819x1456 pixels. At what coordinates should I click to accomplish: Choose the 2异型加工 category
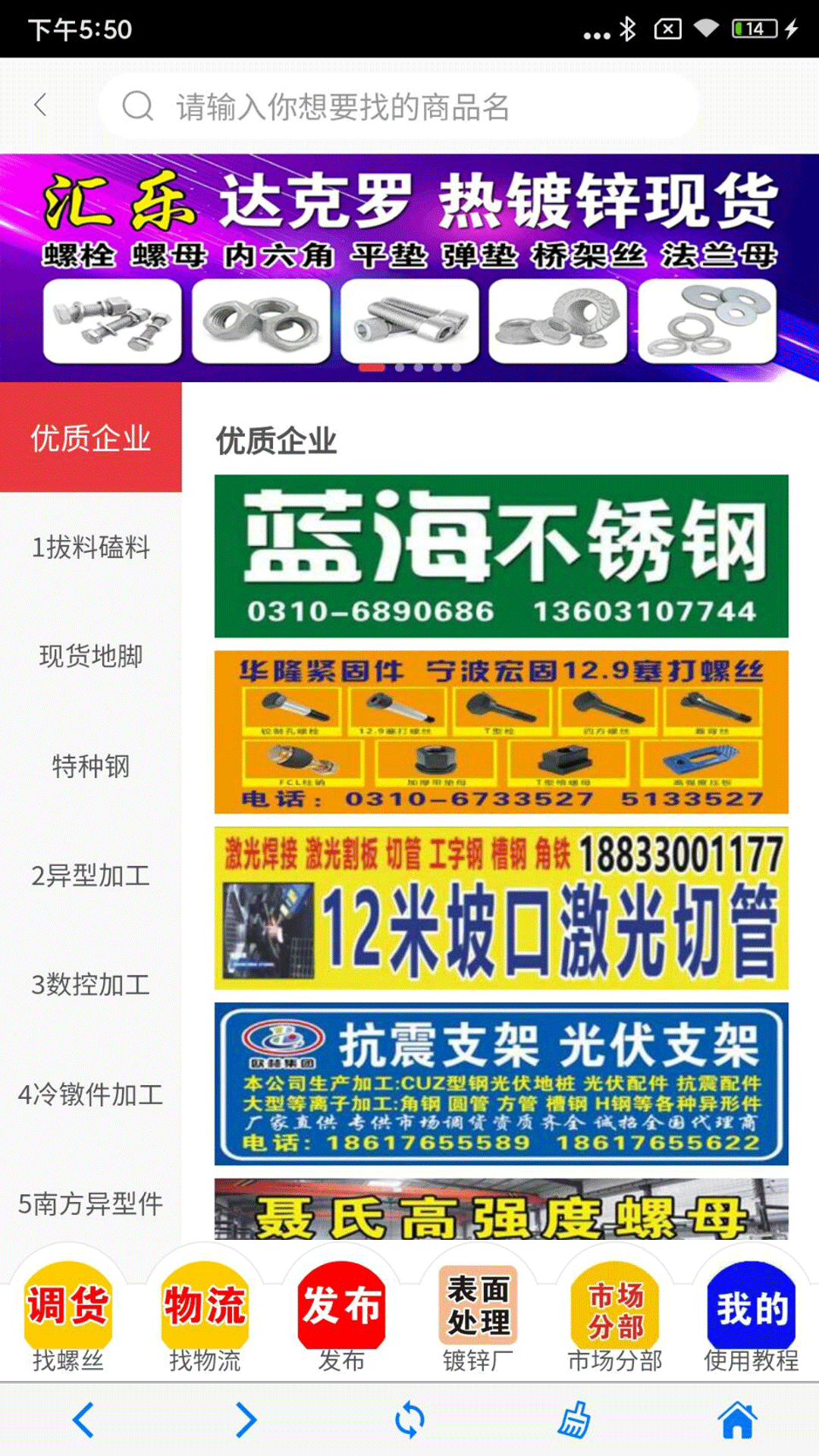pos(91,875)
